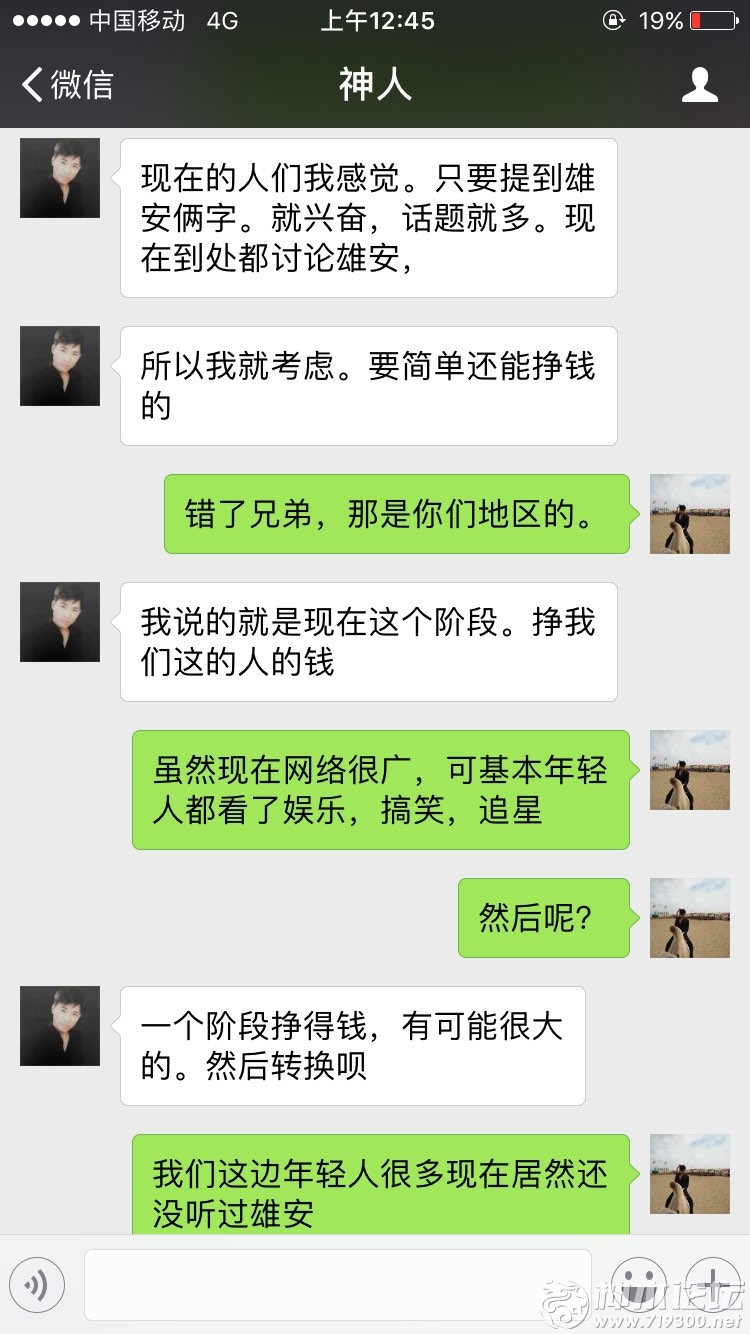The width and height of the screenshot is (750, 1334).
Task: Open the sender's avatar beside the 现在的人们我感觉 message
Action: click(x=60, y=178)
